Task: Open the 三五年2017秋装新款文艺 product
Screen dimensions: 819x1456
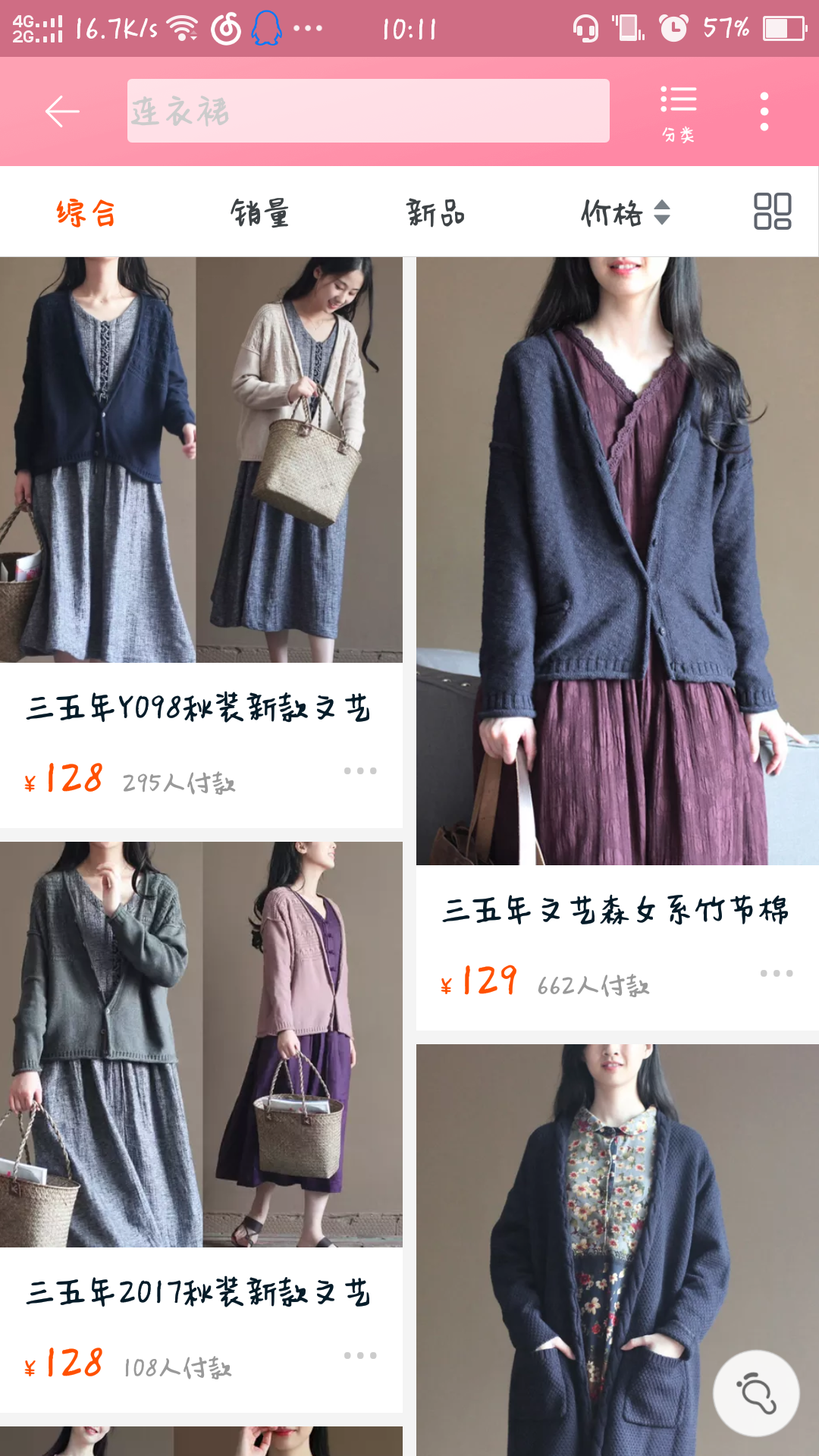Action: pos(199,1292)
